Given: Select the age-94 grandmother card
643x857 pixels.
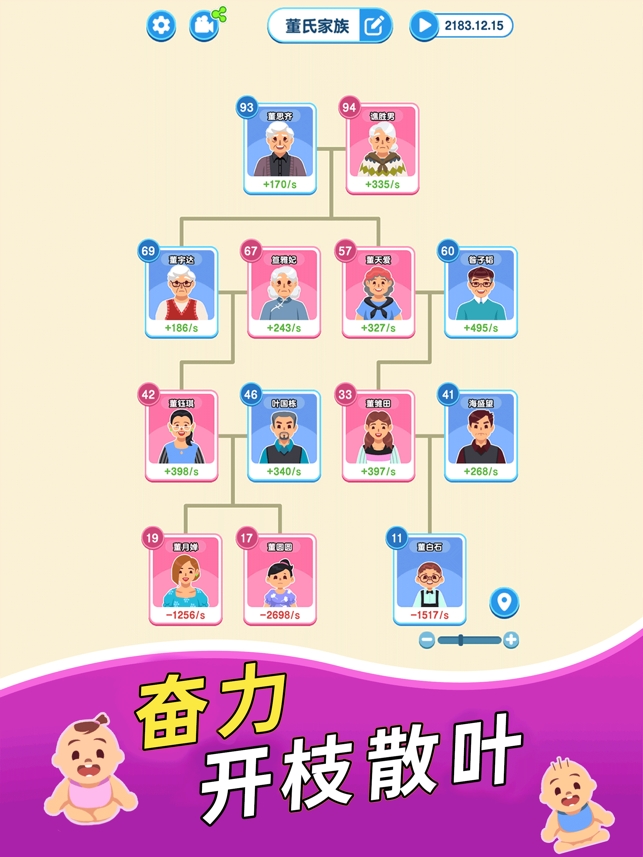Looking at the screenshot, I should (383, 150).
